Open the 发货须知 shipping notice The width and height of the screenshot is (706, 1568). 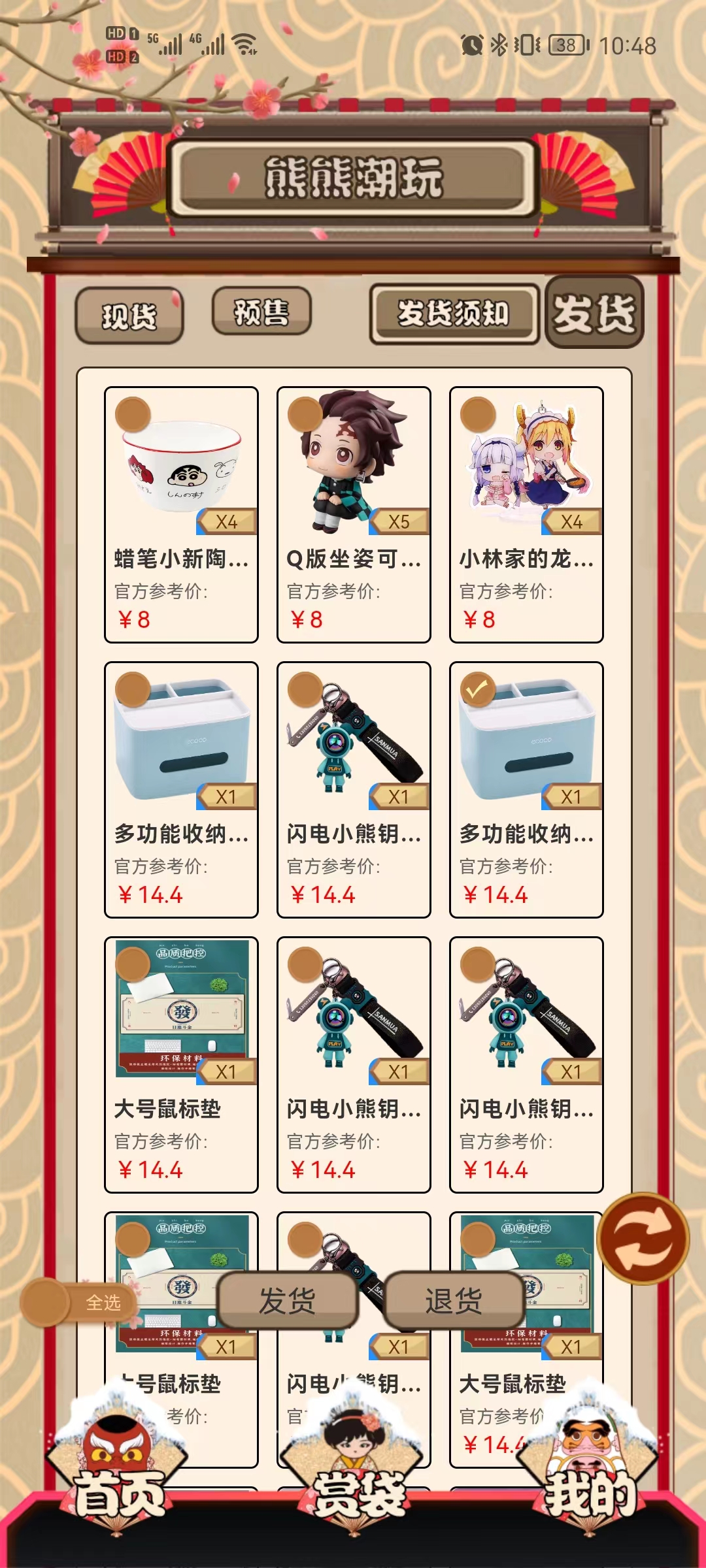click(454, 313)
